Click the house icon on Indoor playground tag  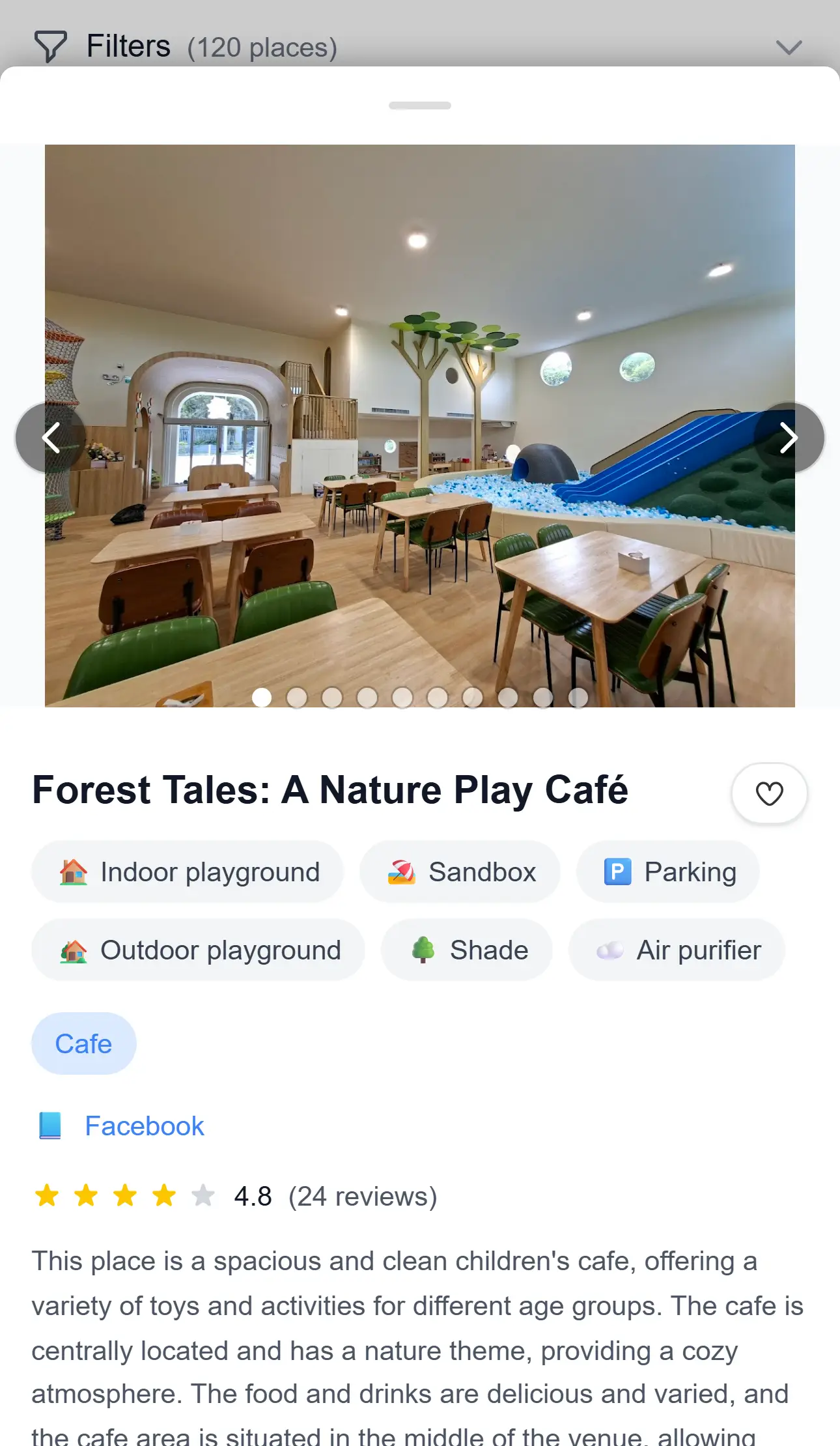(x=74, y=872)
